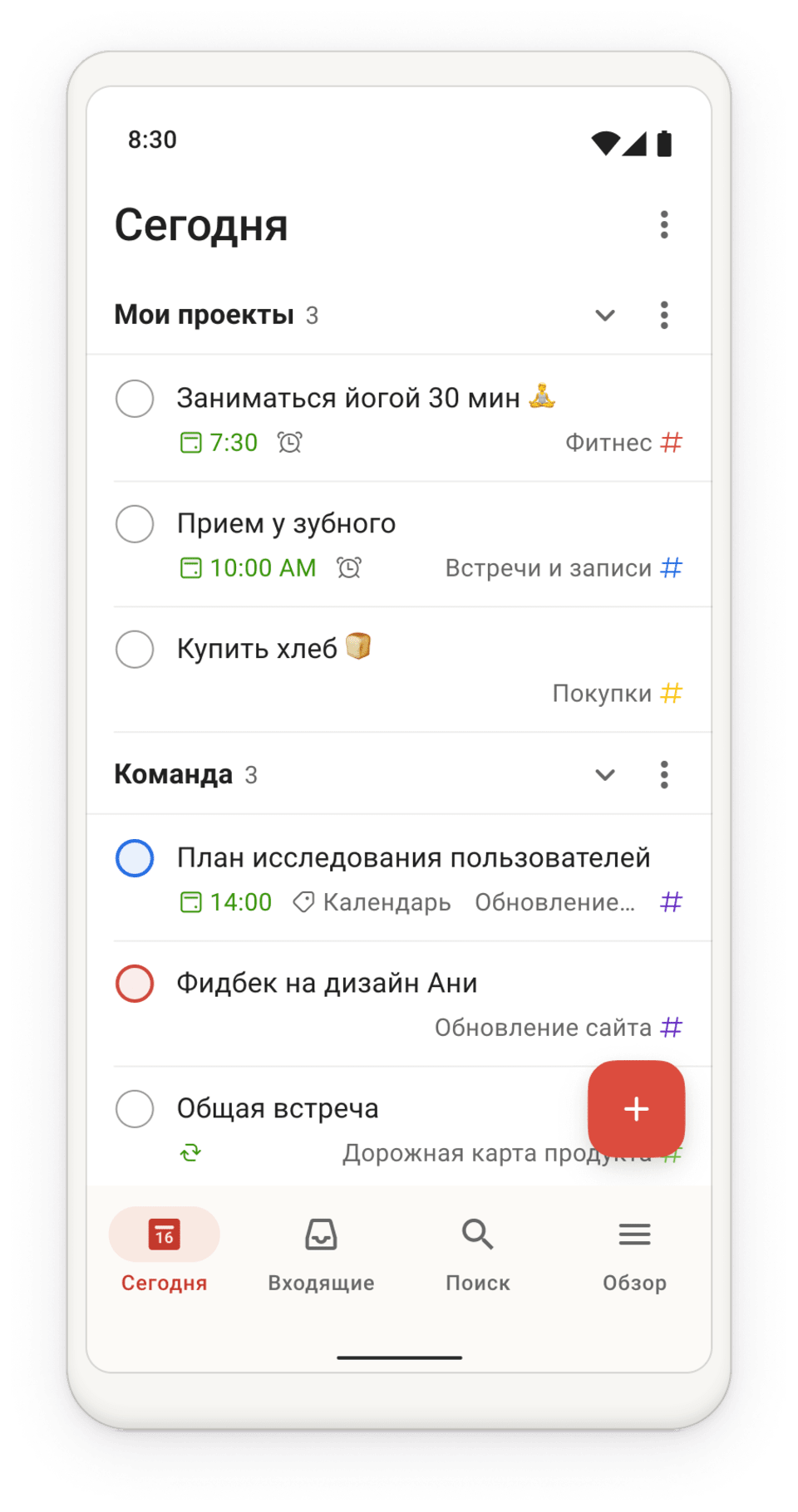Image resolution: width=798 pixels, height=1512 pixels.
Task: Select the Сегодня tab
Action: point(165,1251)
